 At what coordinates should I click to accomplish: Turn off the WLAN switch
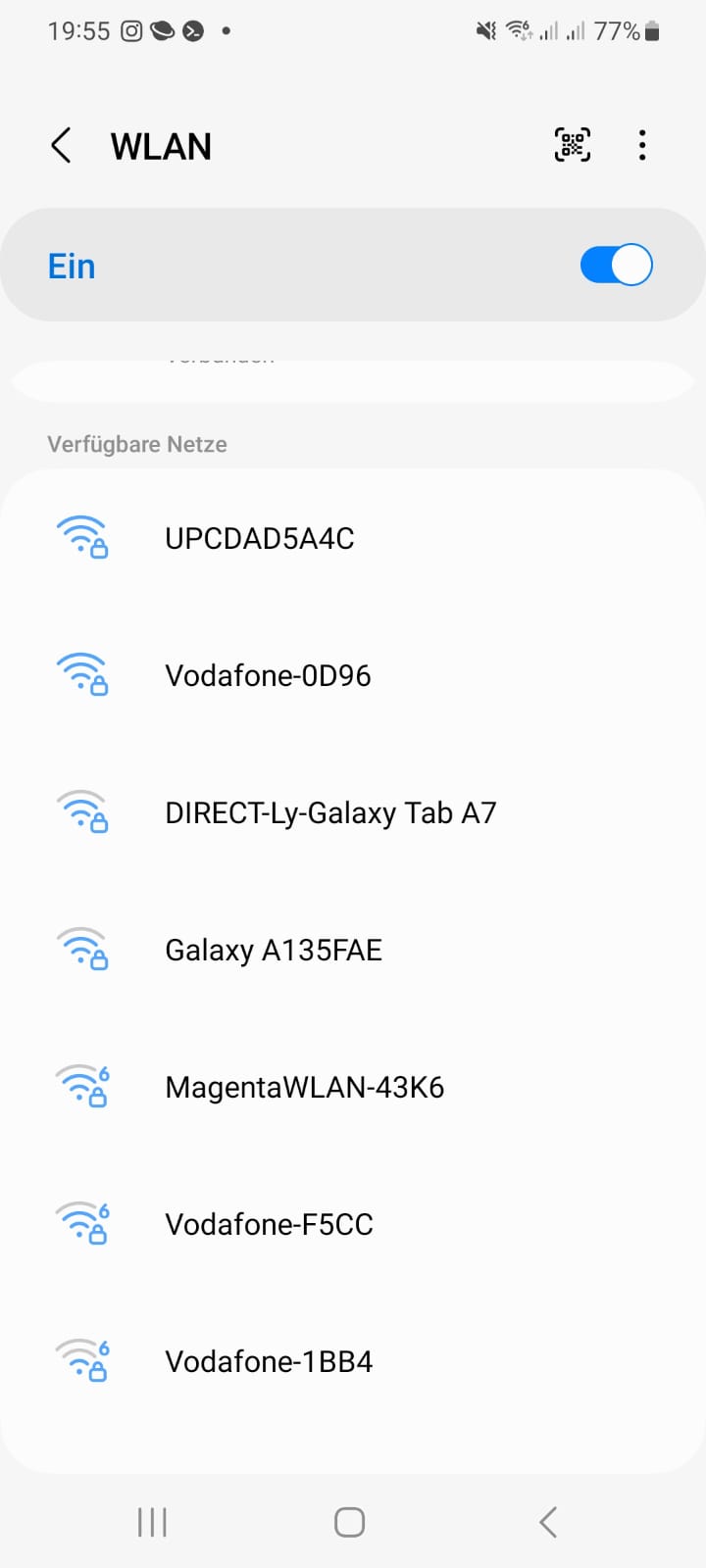click(x=616, y=265)
